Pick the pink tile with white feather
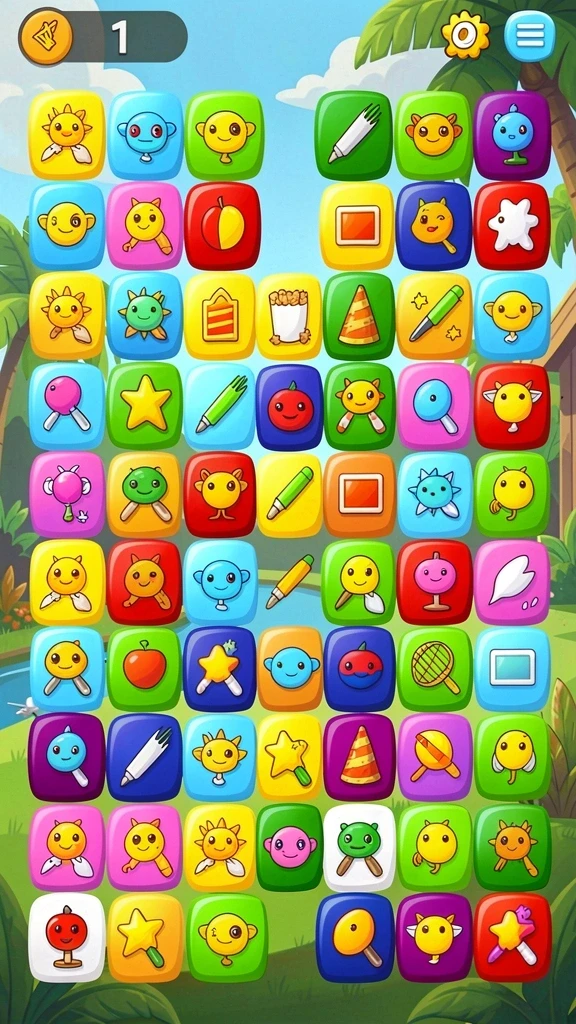The width and height of the screenshot is (576, 1024). [x=512, y=583]
